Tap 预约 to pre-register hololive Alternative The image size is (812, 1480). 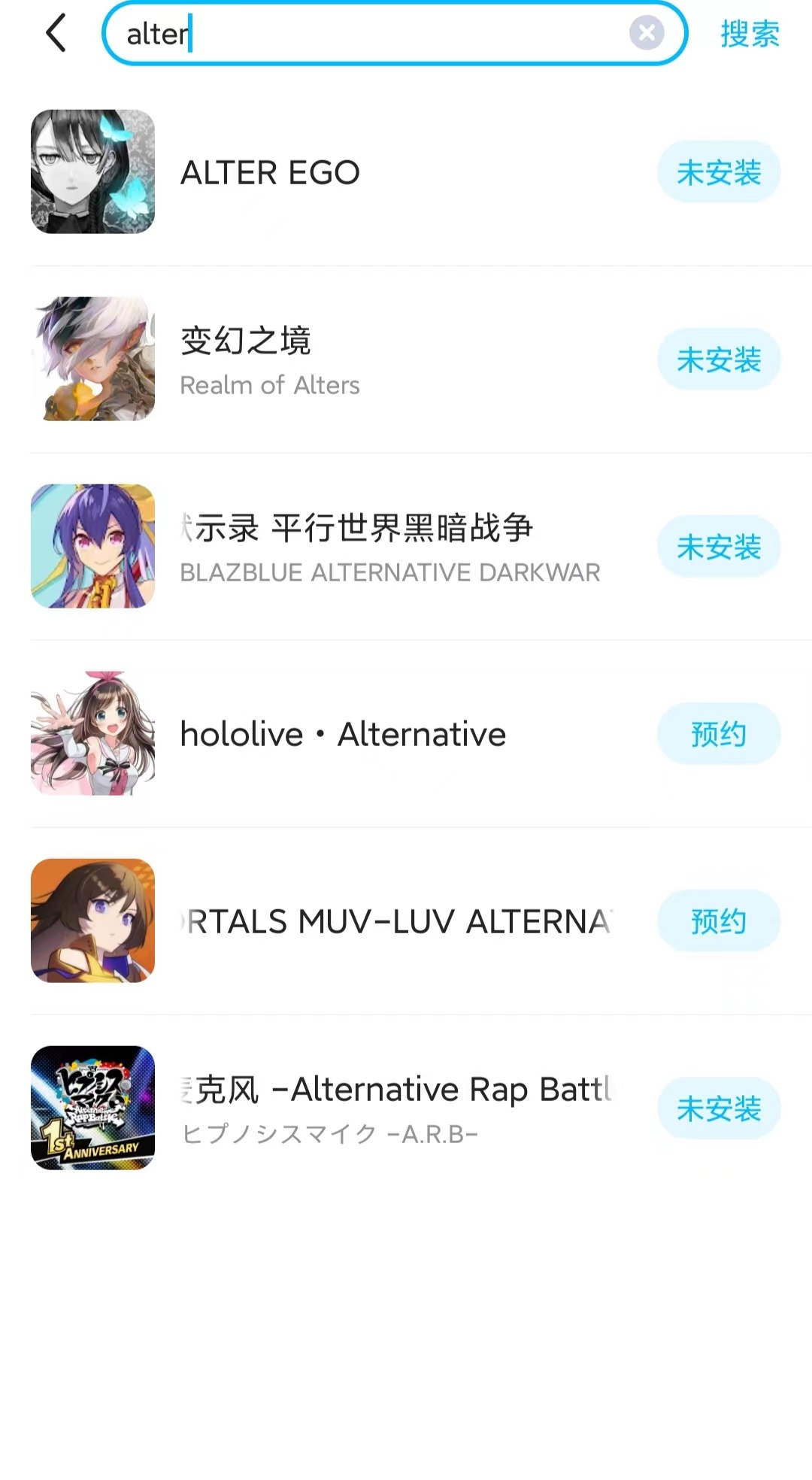tap(719, 734)
